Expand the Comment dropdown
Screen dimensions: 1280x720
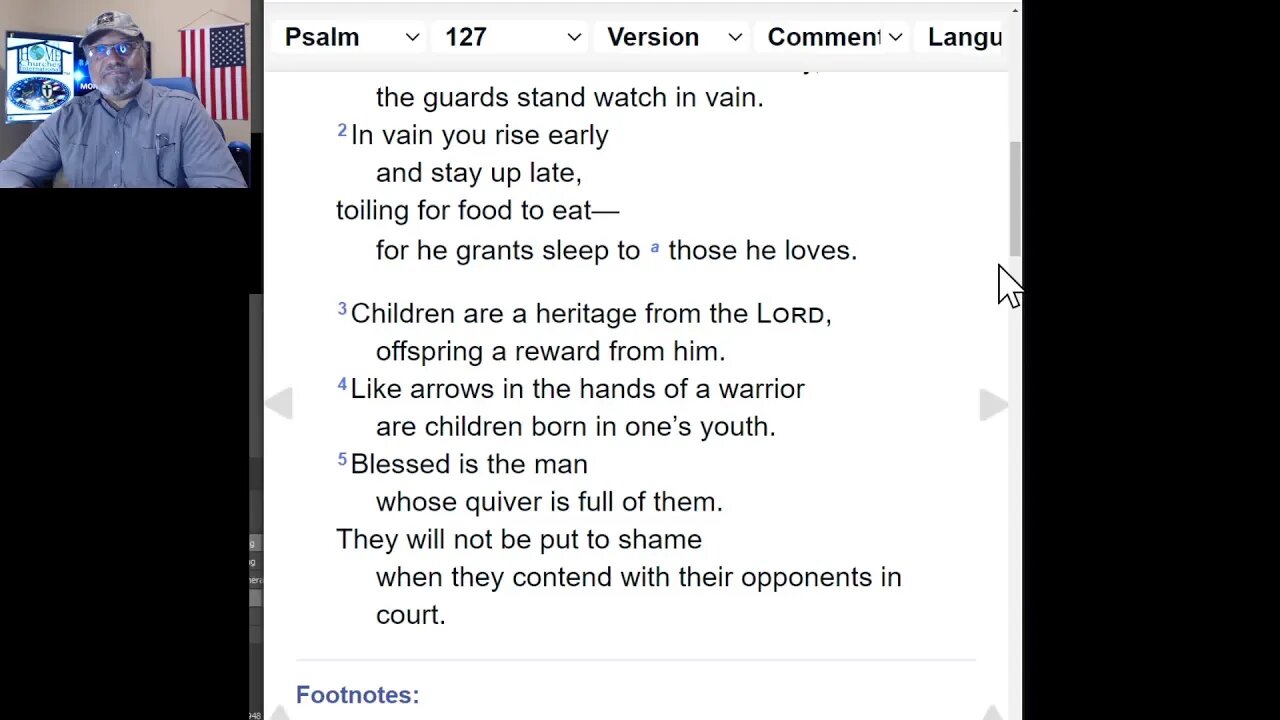(833, 37)
